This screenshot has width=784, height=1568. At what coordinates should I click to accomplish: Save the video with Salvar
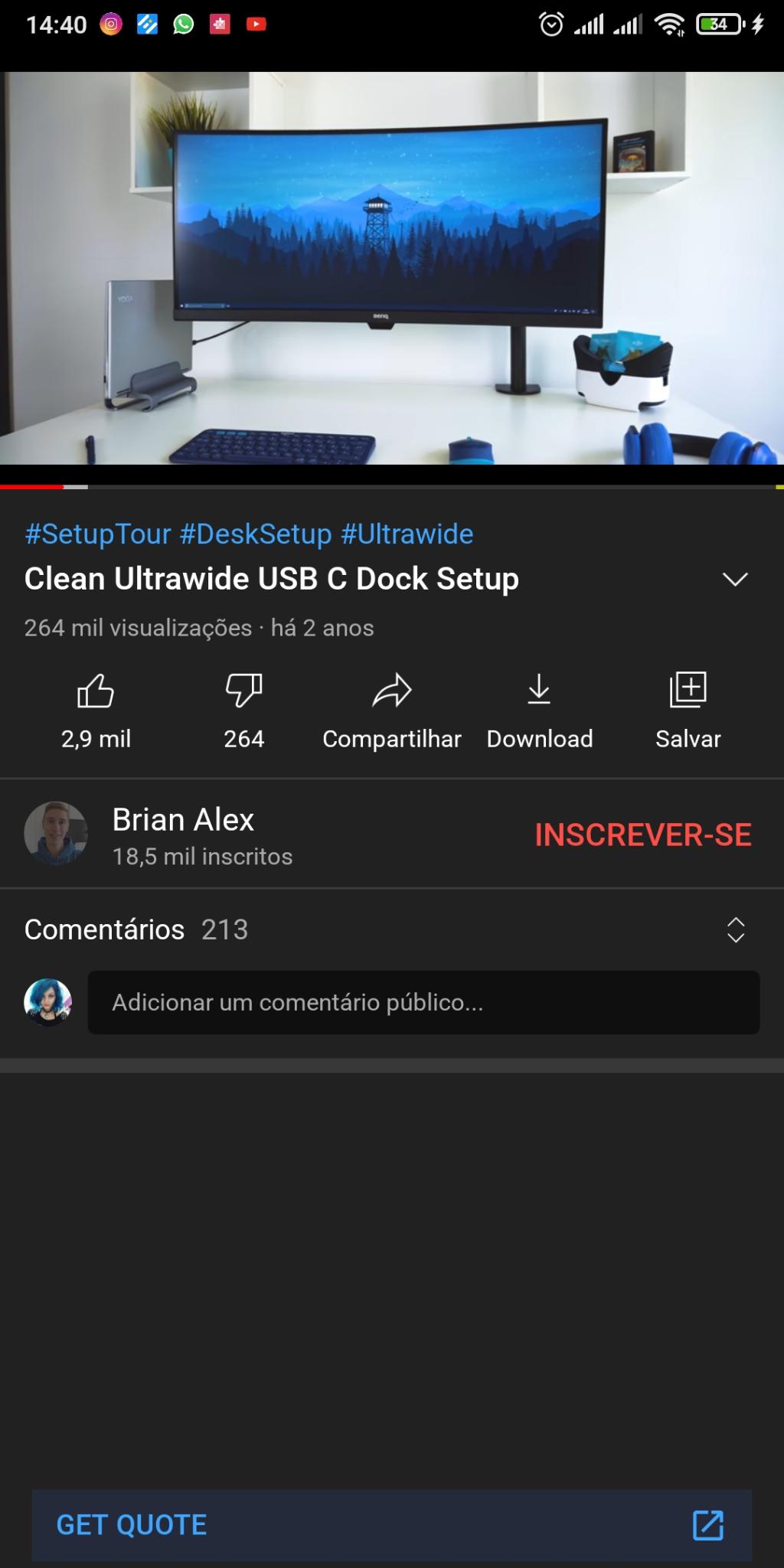click(x=688, y=711)
